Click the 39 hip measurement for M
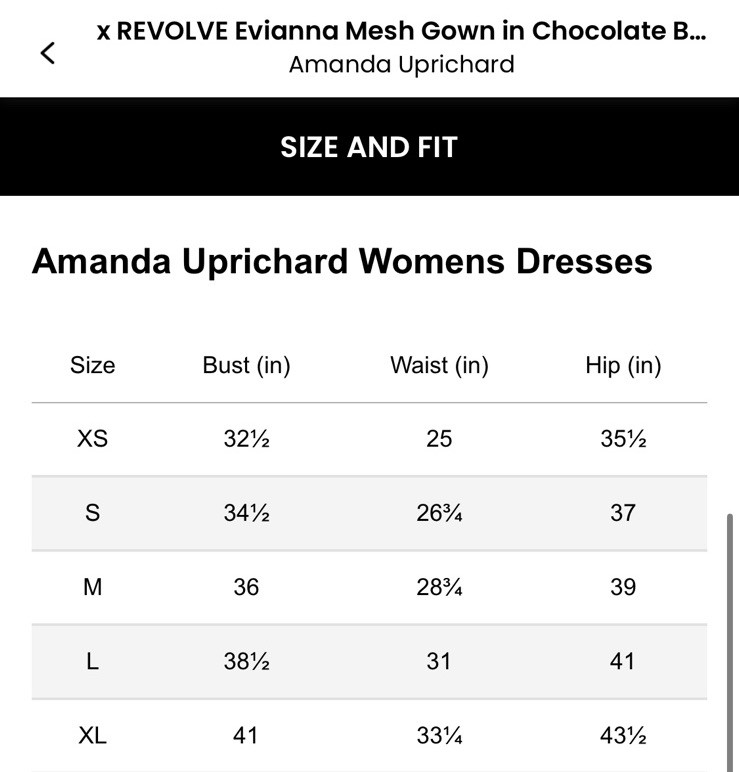Image resolution: width=739 pixels, height=772 pixels. 622,587
